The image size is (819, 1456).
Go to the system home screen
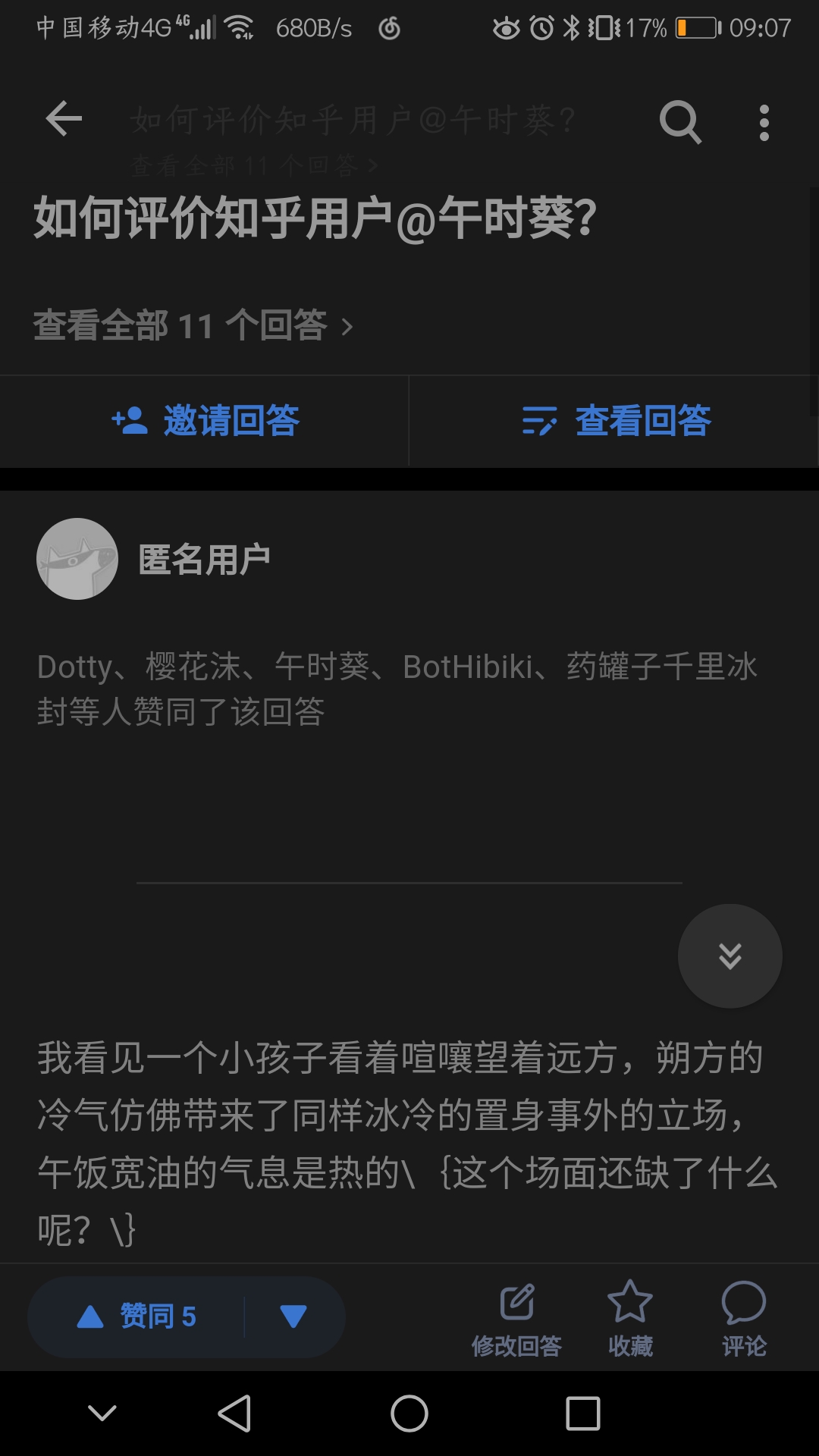[409, 1414]
